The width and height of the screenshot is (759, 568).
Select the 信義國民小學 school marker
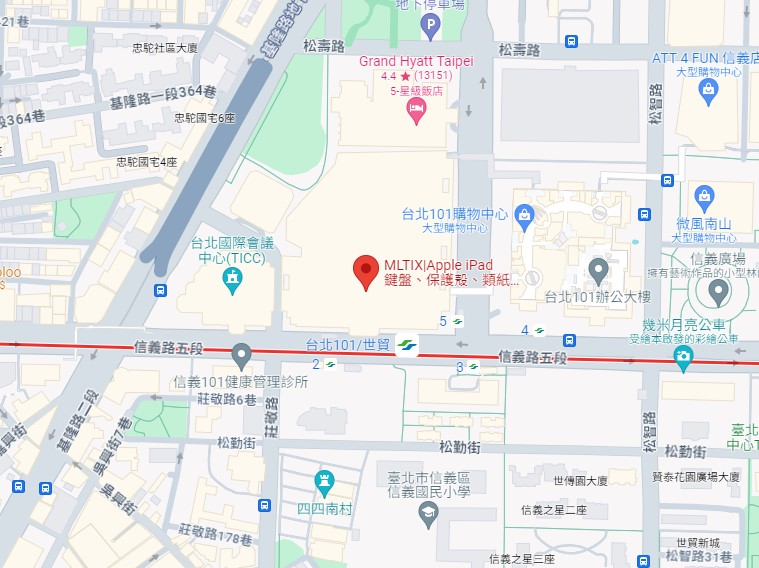(428, 513)
